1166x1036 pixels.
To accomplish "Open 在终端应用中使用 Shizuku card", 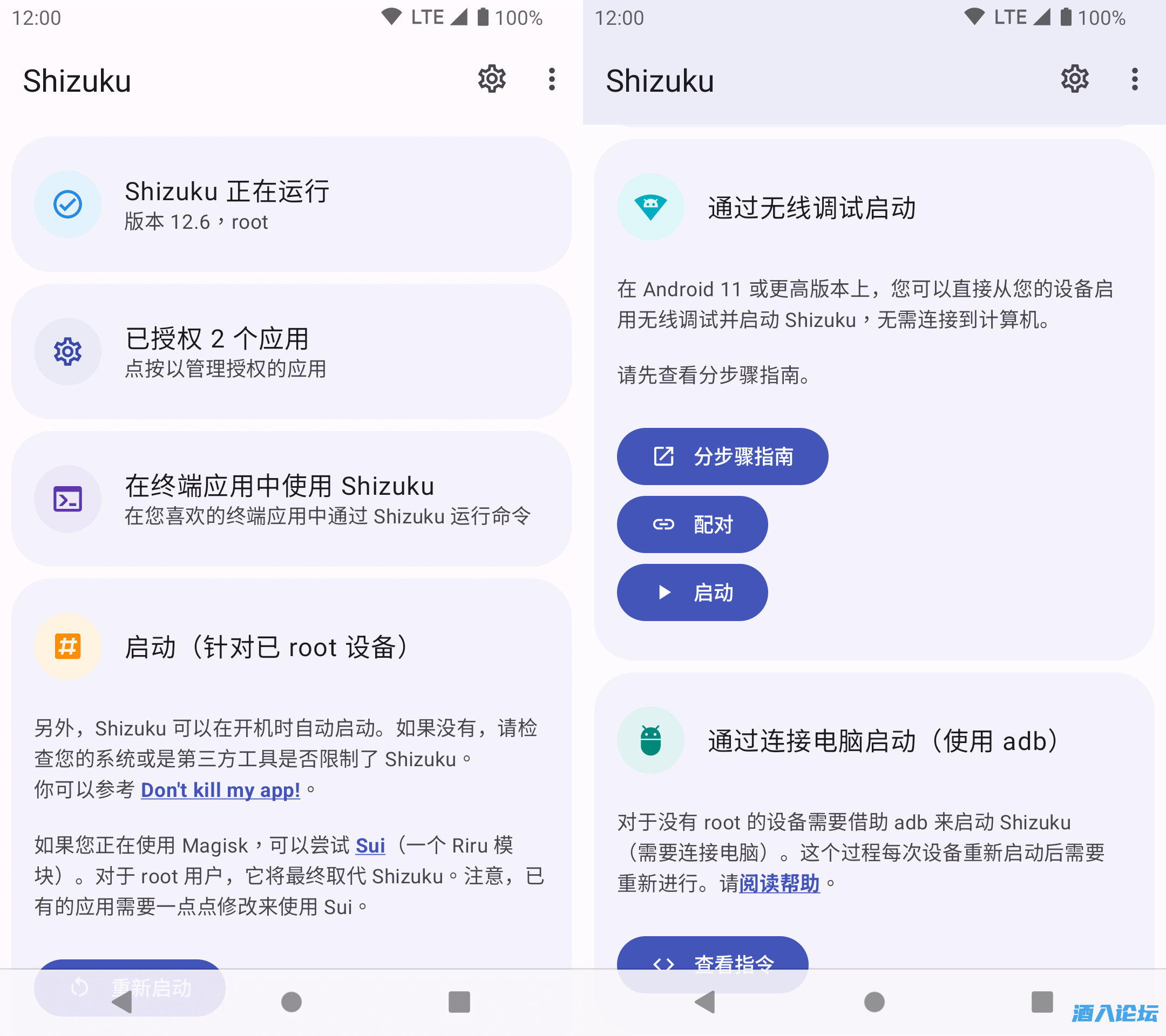I will [x=291, y=499].
